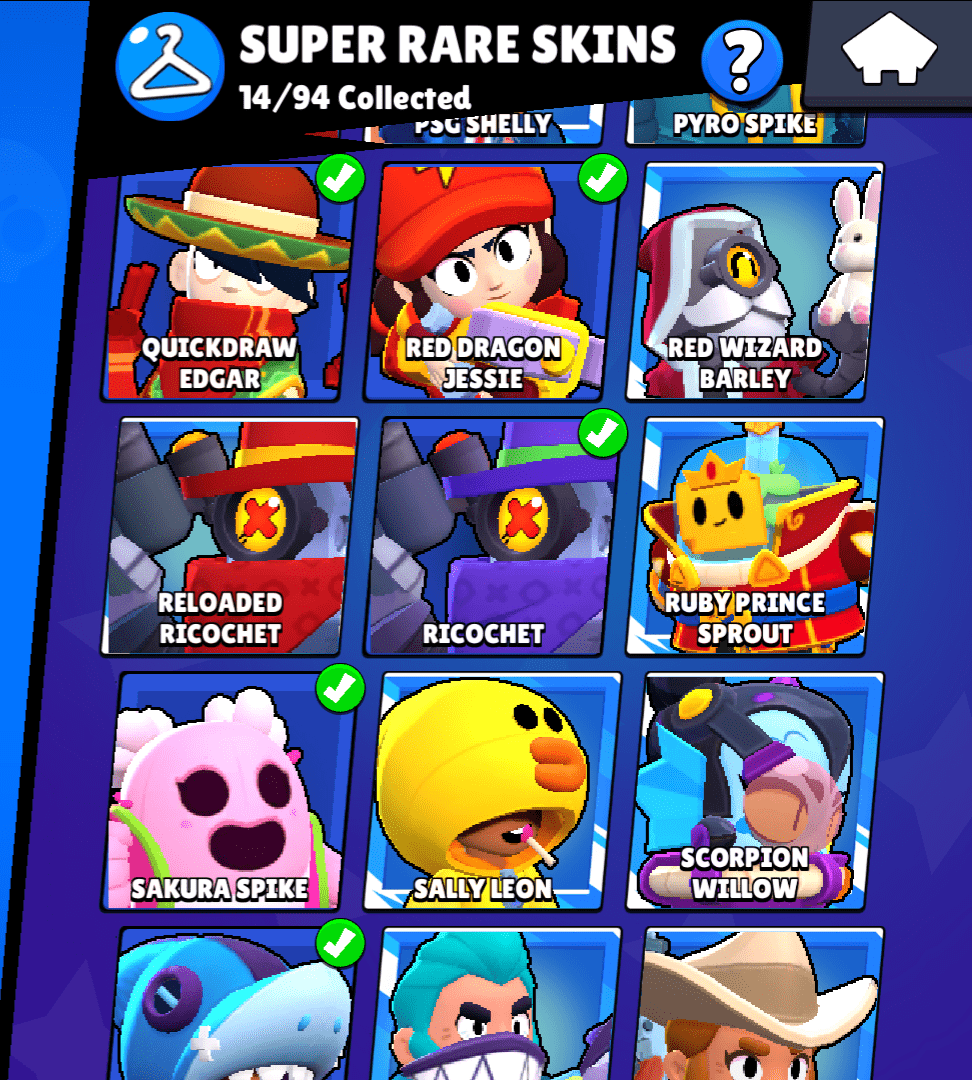Open the question mark help button

tap(741, 61)
